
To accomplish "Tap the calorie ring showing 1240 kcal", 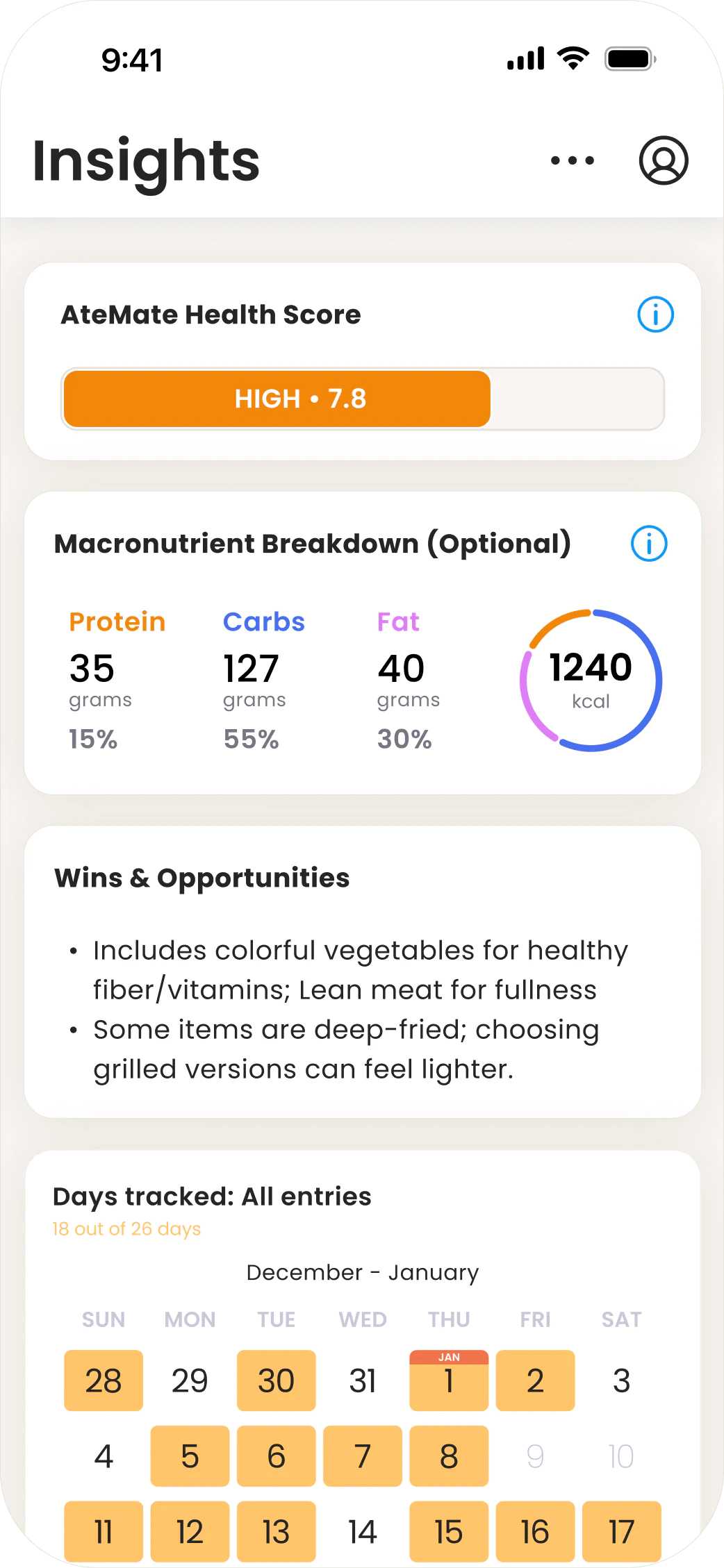I will (590, 680).
